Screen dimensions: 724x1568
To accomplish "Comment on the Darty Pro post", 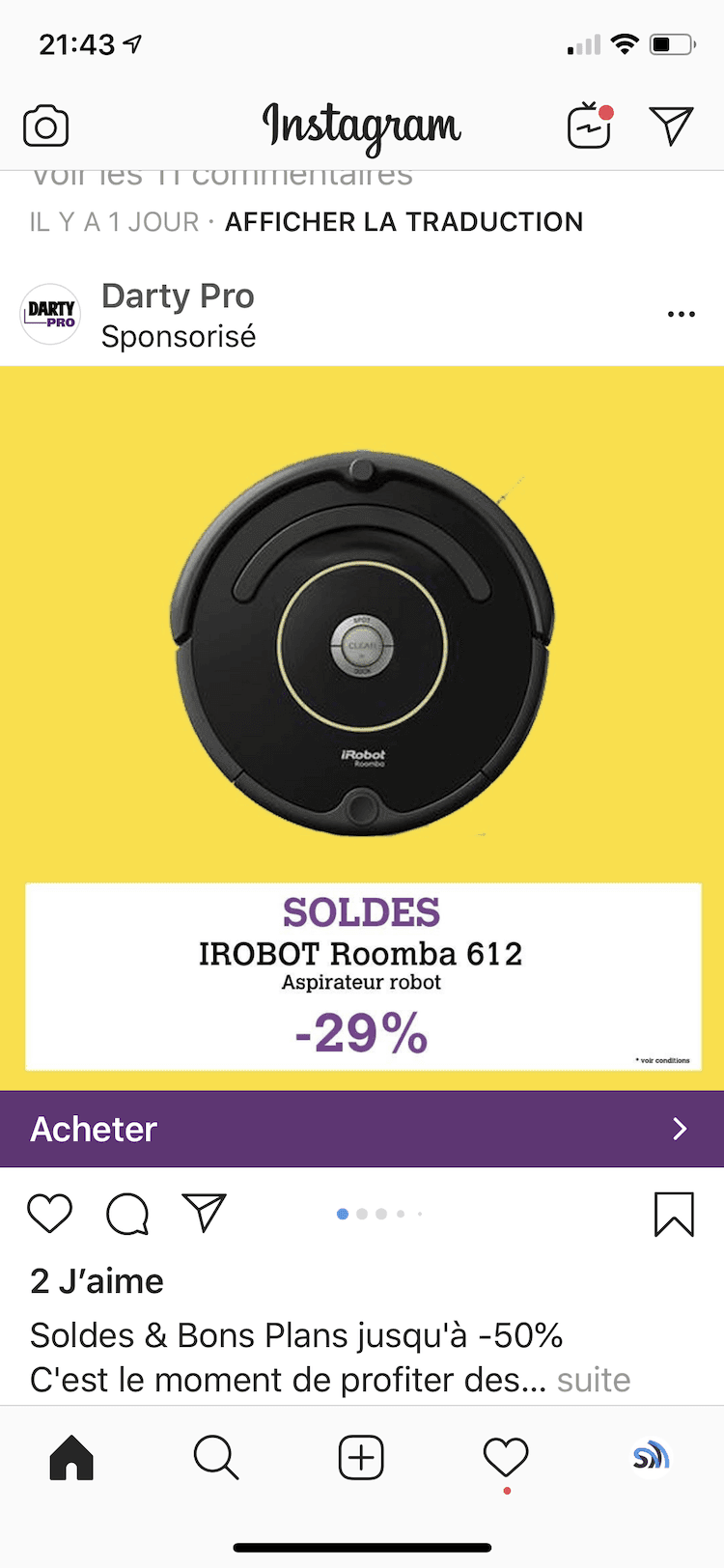I will 127,1214.
